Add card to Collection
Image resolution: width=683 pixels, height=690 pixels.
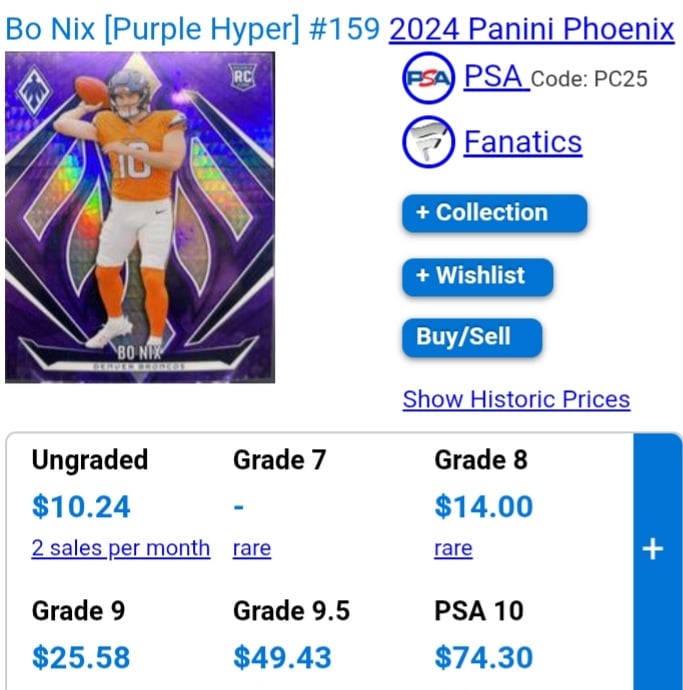(x=494, y=213)
